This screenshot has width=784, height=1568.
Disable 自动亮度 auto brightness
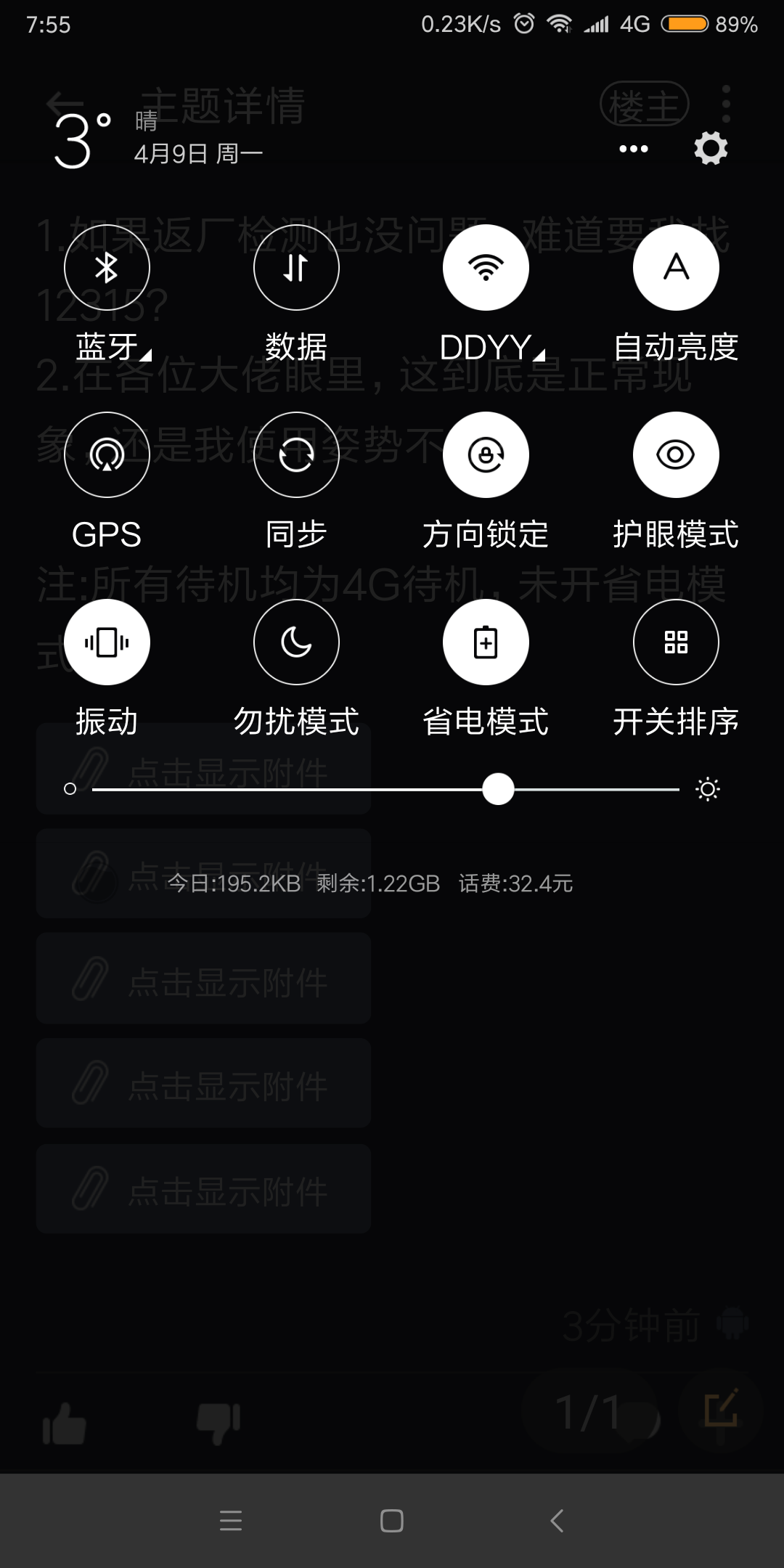[676, 268]
